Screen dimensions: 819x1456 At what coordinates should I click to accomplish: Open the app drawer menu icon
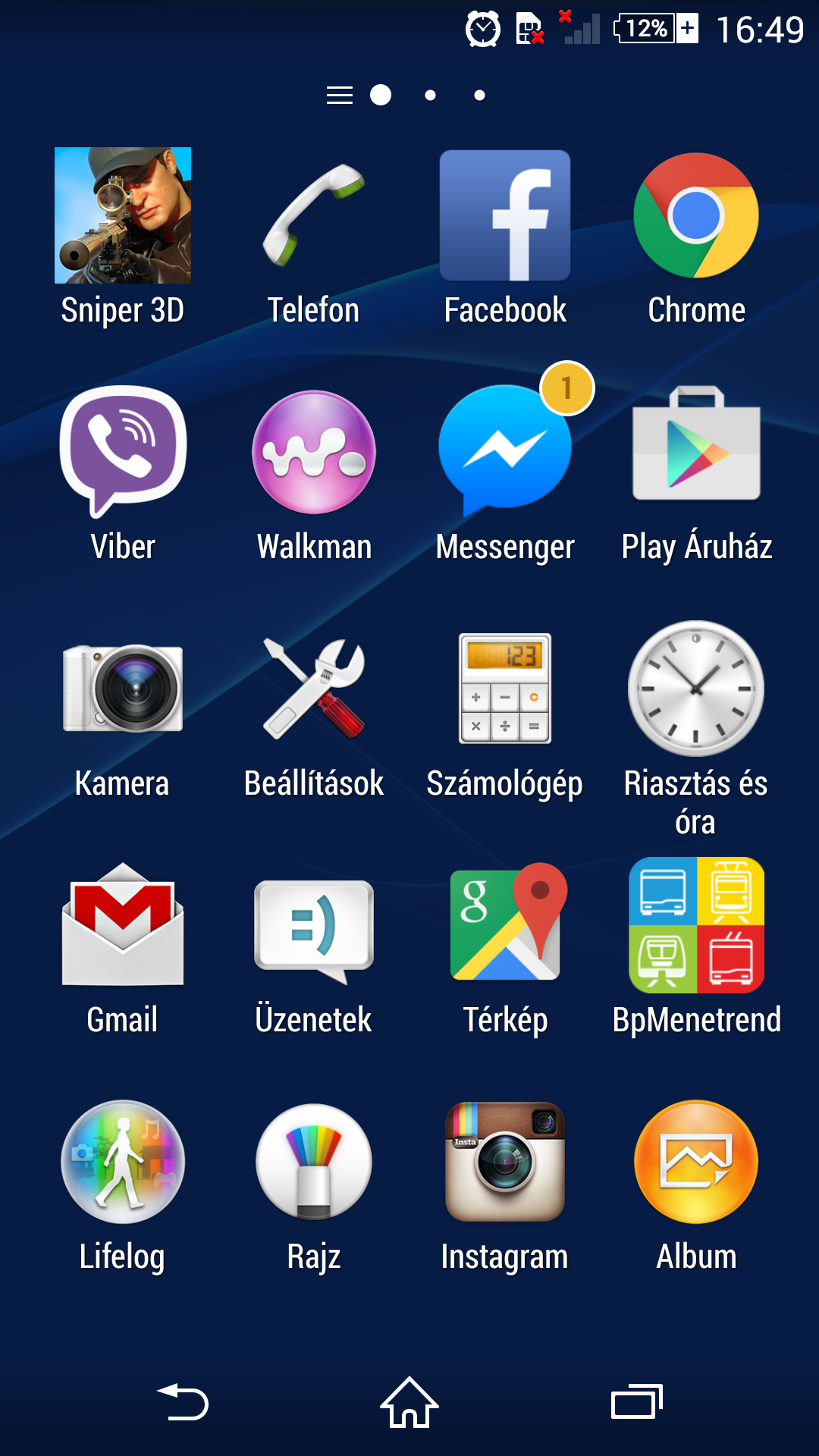(x=339, y=96)
